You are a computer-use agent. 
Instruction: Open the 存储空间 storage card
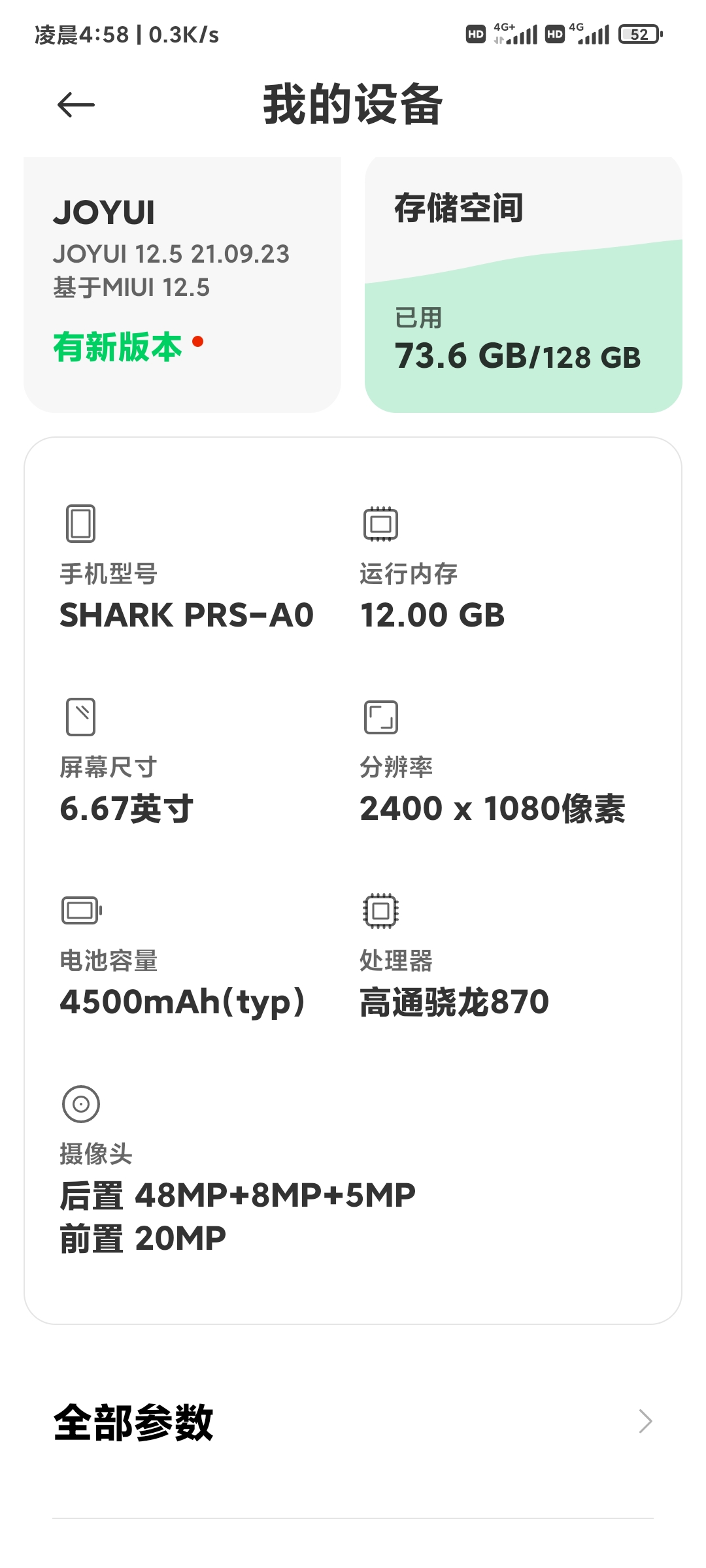(x=524, y=284)
